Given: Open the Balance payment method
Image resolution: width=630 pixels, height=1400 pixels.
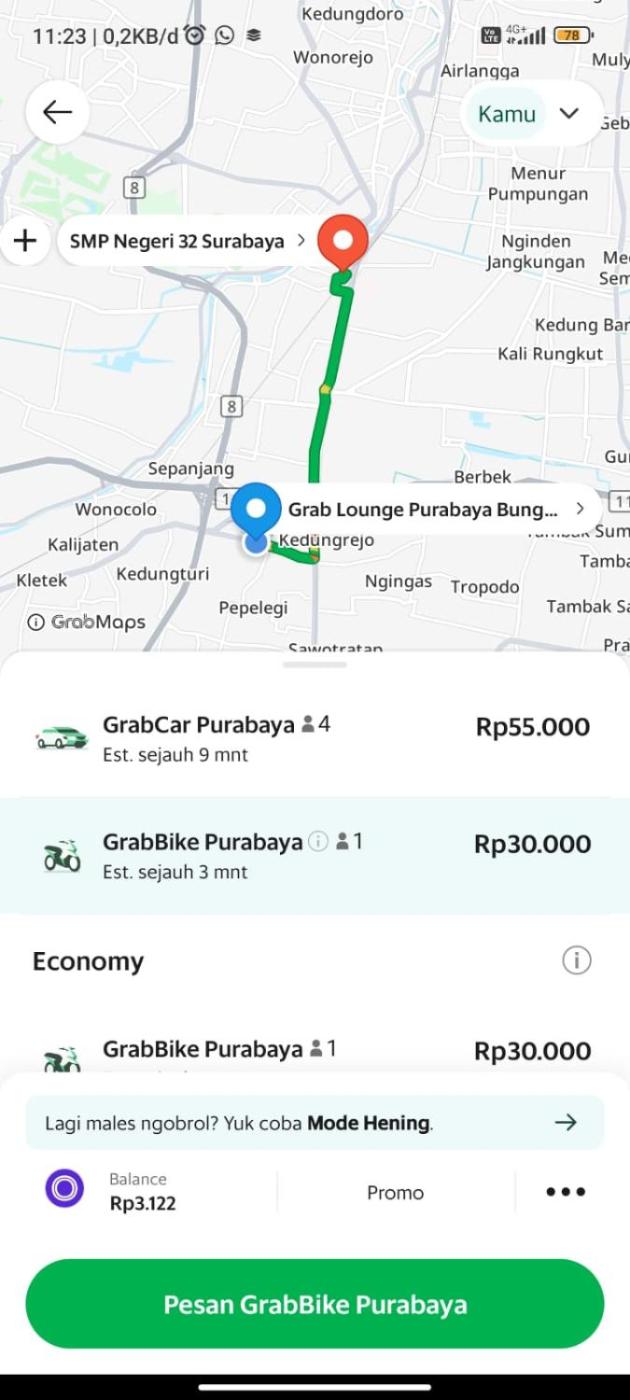Looking at the screenshot, I should (x=140, y=1191).
